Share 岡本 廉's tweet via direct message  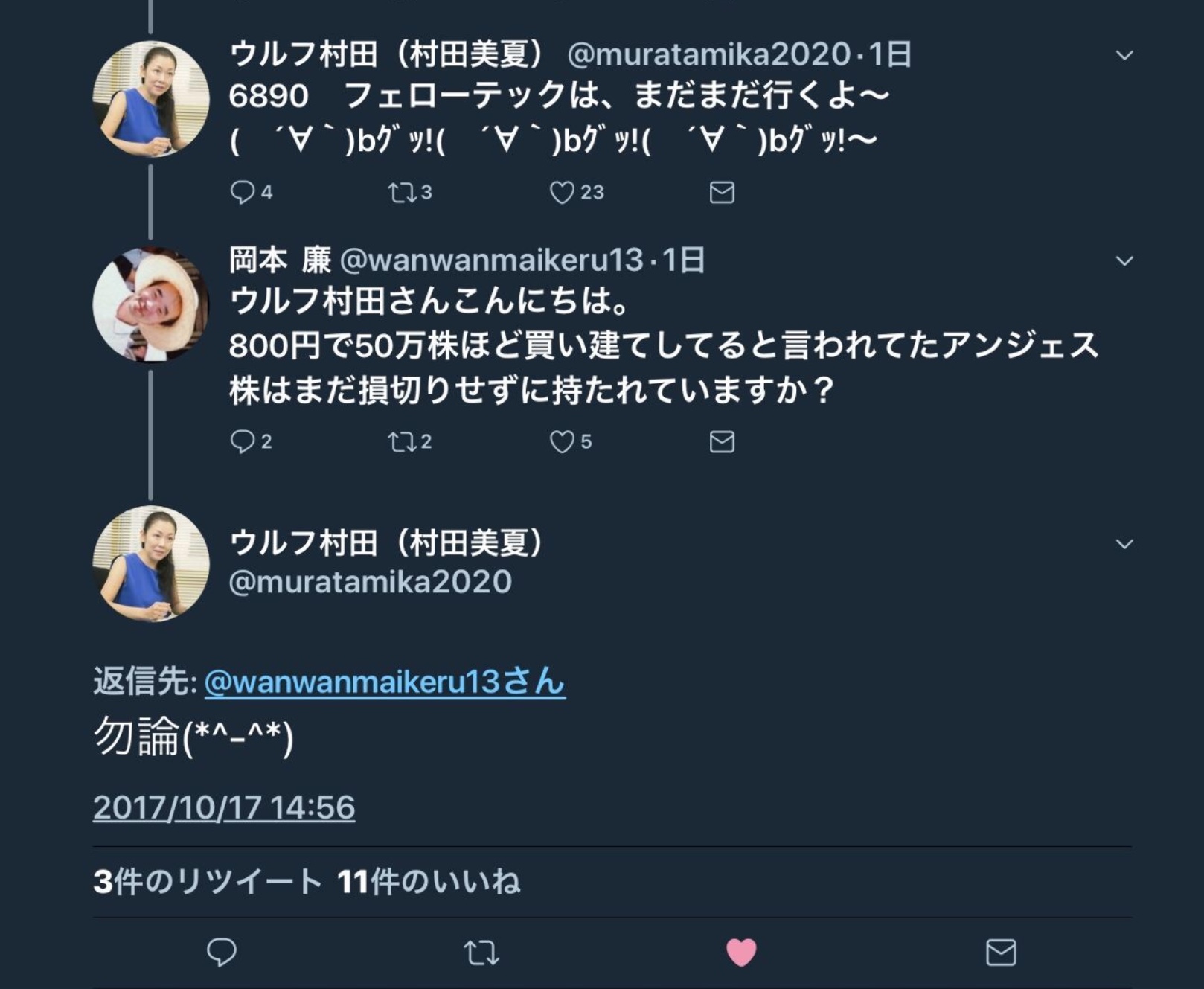point(722,442)
